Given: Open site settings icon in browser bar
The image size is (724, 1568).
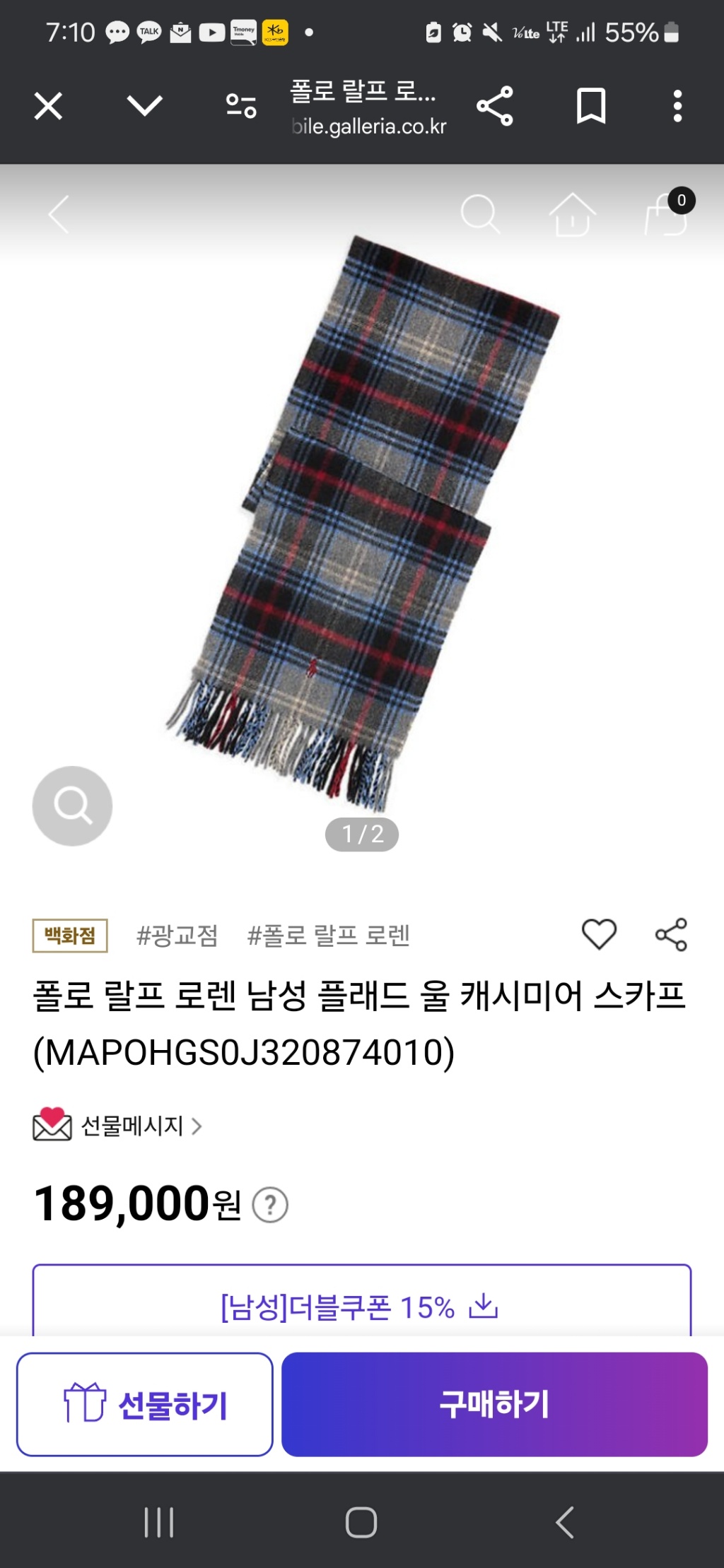Looking at the screenshot, I should click(241, 106).
